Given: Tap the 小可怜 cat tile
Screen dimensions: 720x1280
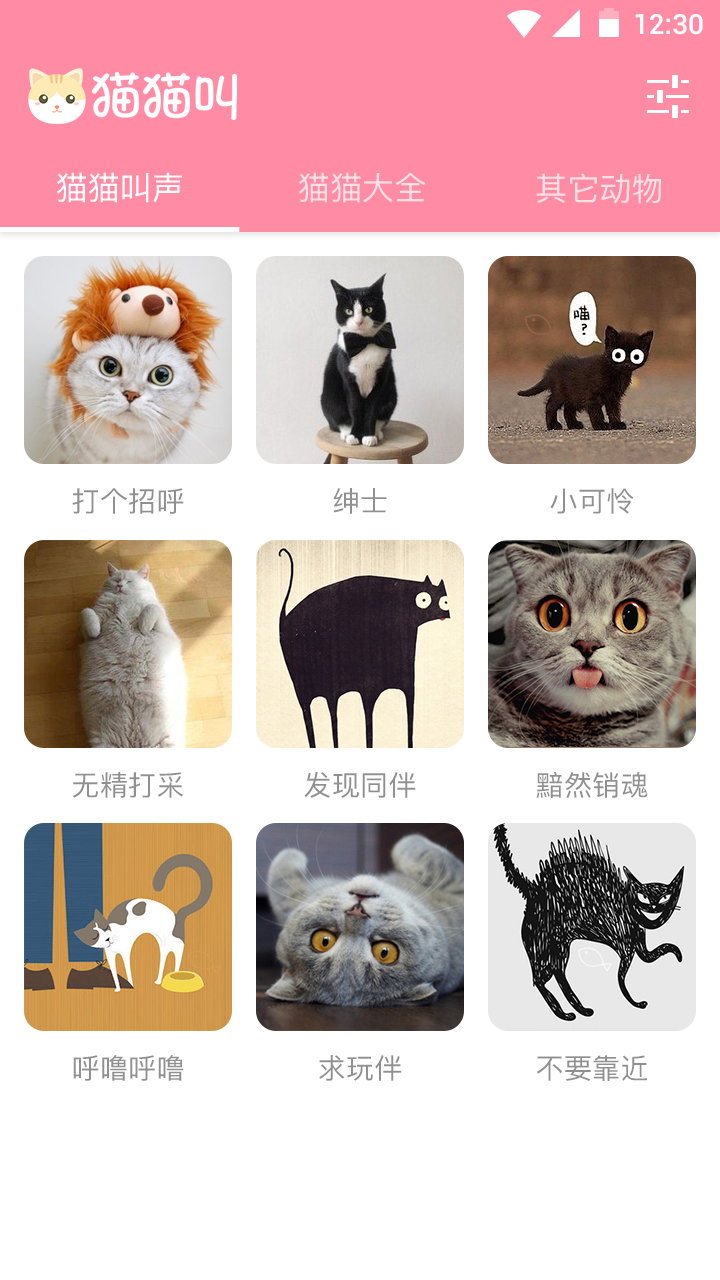Looking at the screenshot, I should tap(592, 360).
